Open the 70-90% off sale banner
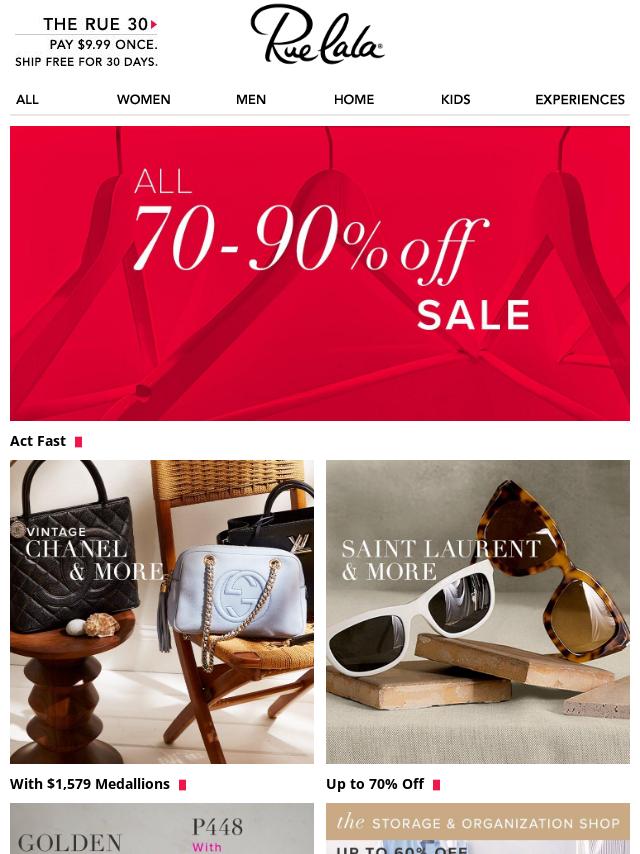Image resolution: width=640 pixels, height=854 pixels. tap(320, 273)
